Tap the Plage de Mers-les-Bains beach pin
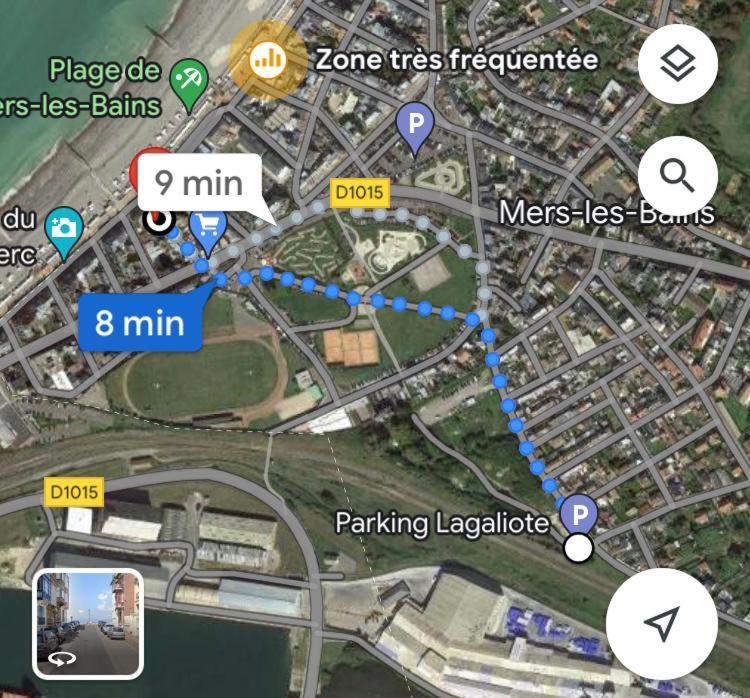Image resolution: width=750 pixels, height=698 pixels. click(x=188, y=82)
